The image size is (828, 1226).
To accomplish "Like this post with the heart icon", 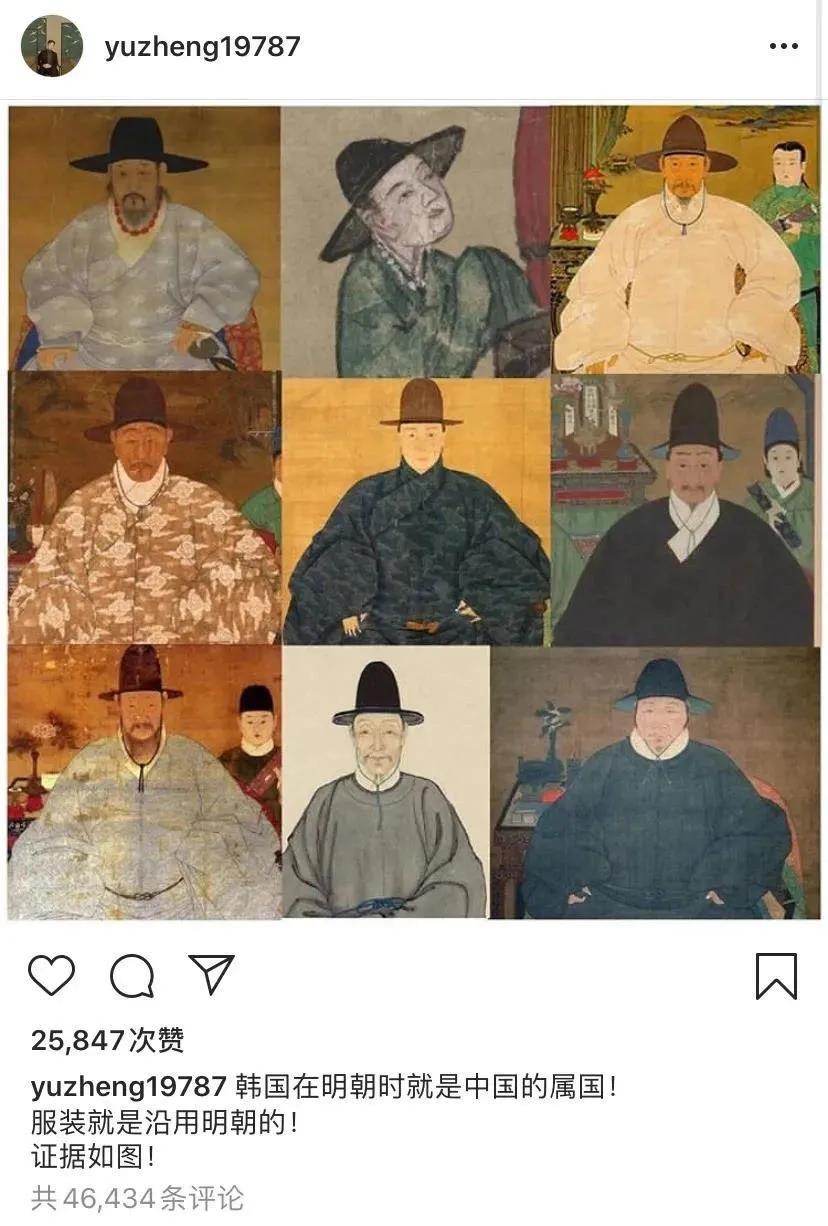I will click(x=51, y=975).
